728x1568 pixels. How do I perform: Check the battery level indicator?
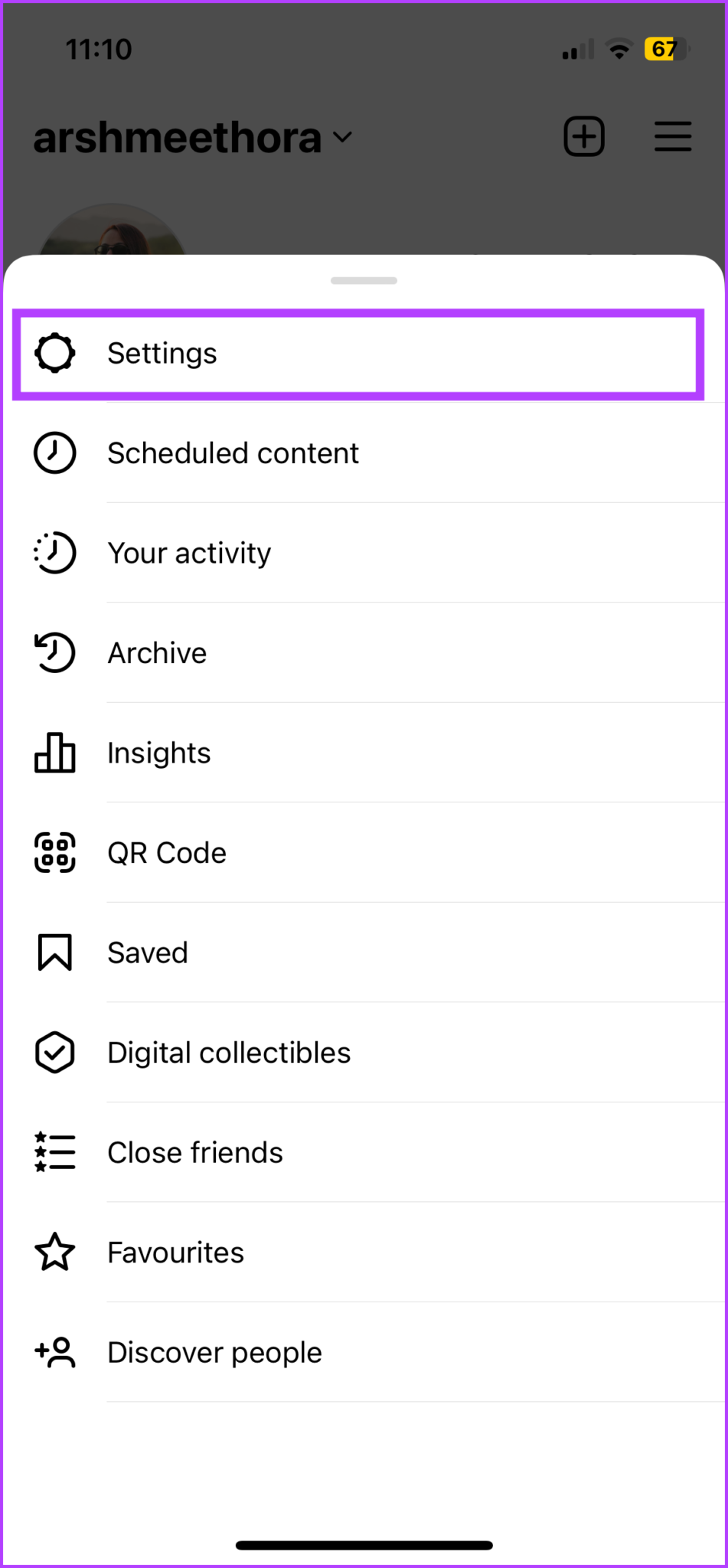pos(663,48)
